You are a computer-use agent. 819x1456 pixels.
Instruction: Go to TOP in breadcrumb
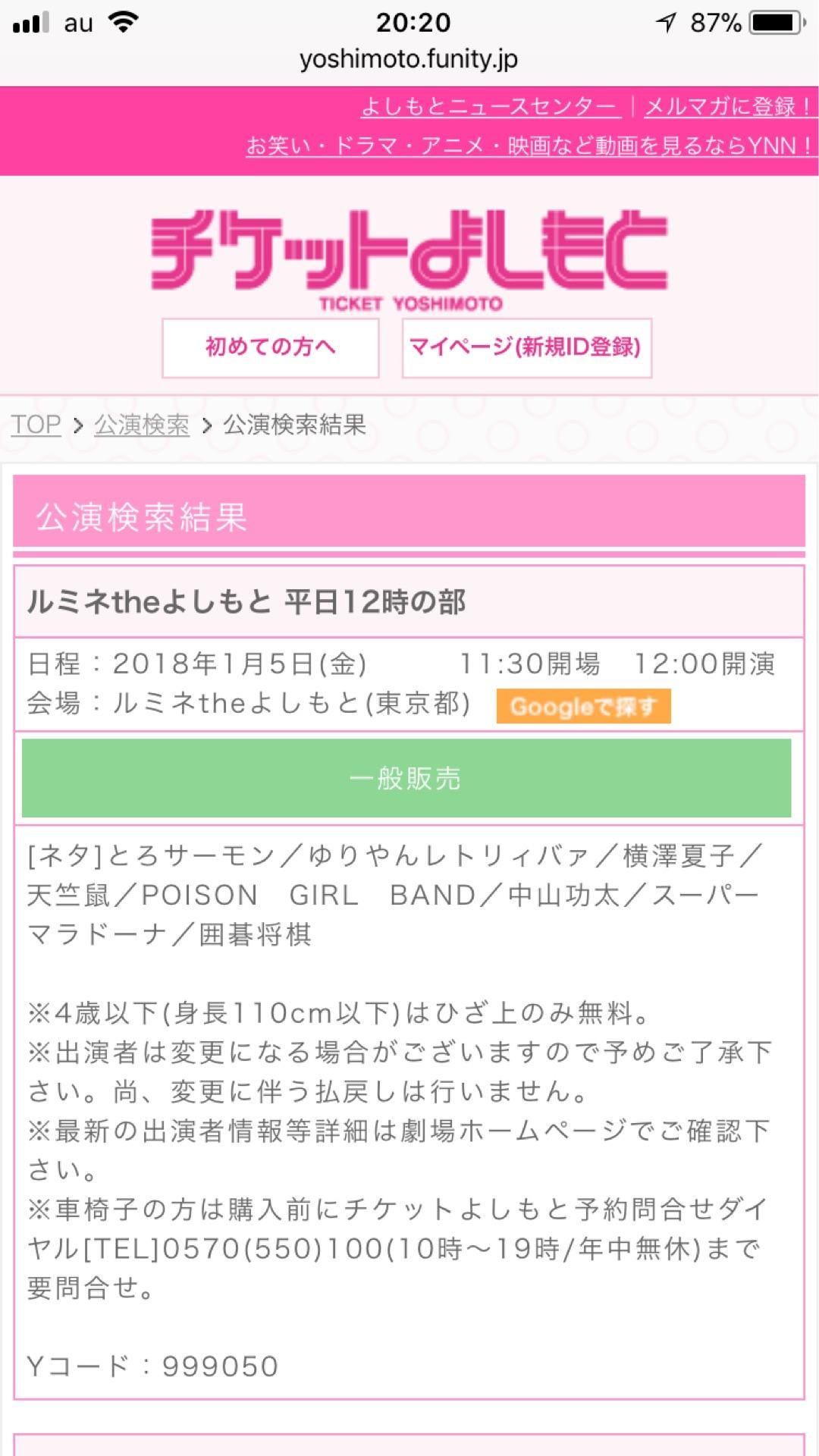tap(36, 425)
